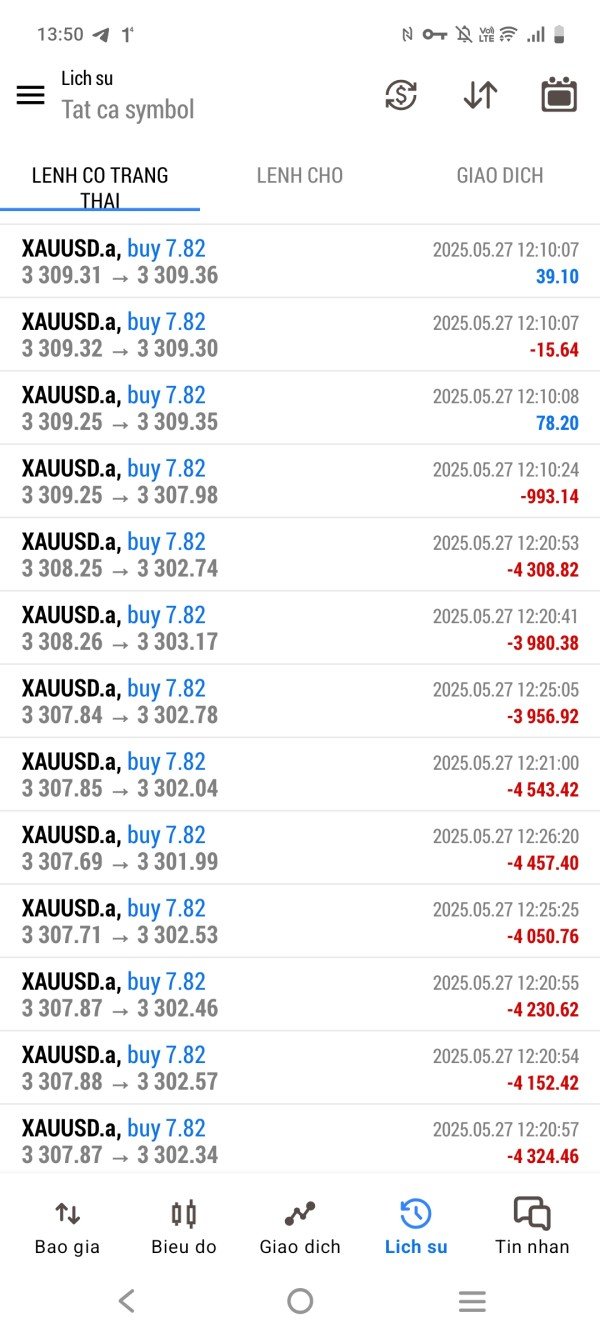Open the Giao dich bottom tab
The width and height of the screenshot is (600, 1333).
pos(299,1228)
